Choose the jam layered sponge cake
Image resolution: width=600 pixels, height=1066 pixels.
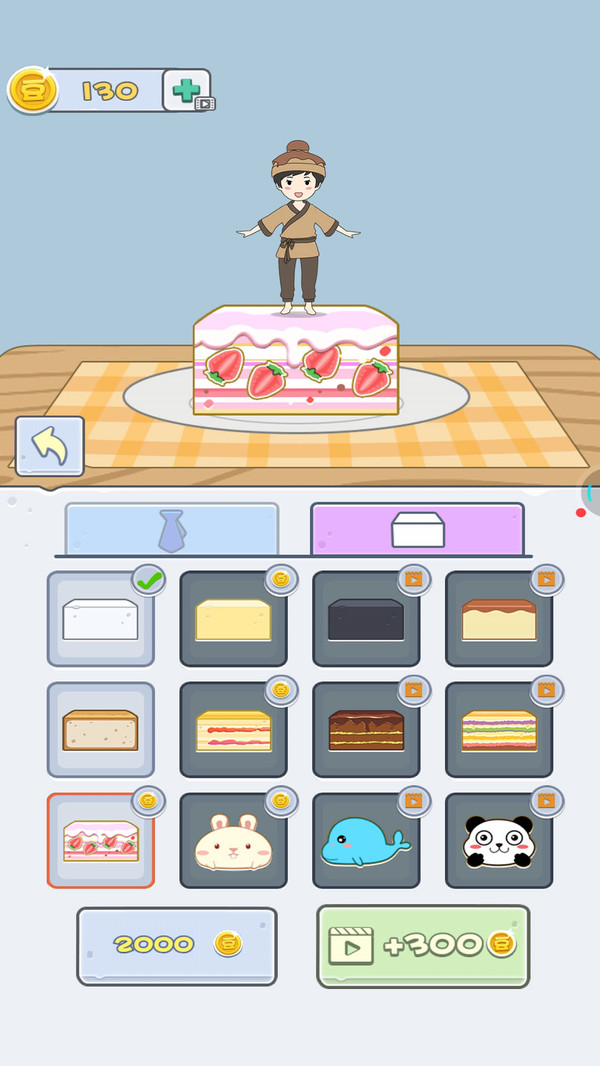233,730
